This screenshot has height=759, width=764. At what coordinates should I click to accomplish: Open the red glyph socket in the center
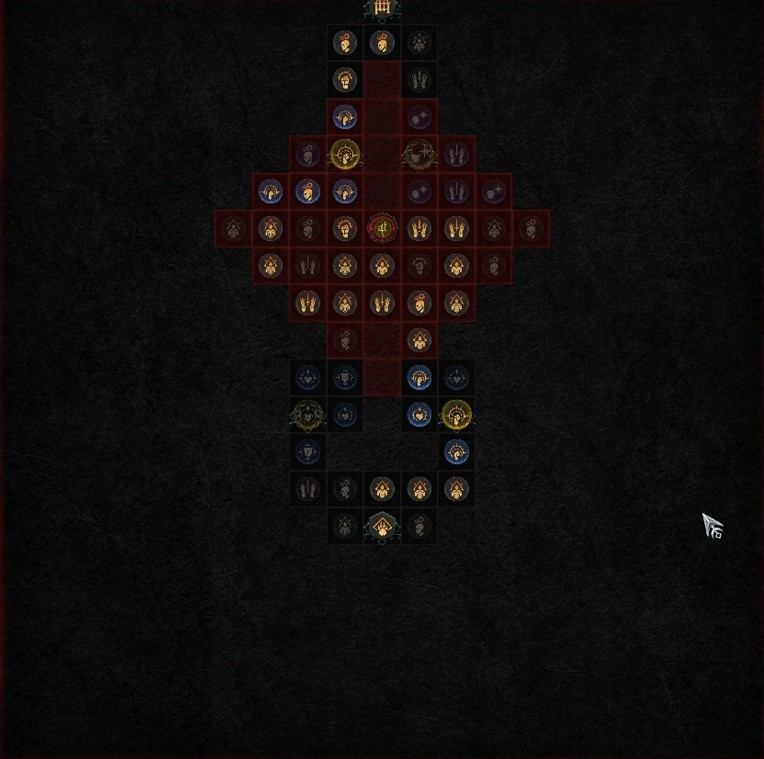[x=382, y=229]
